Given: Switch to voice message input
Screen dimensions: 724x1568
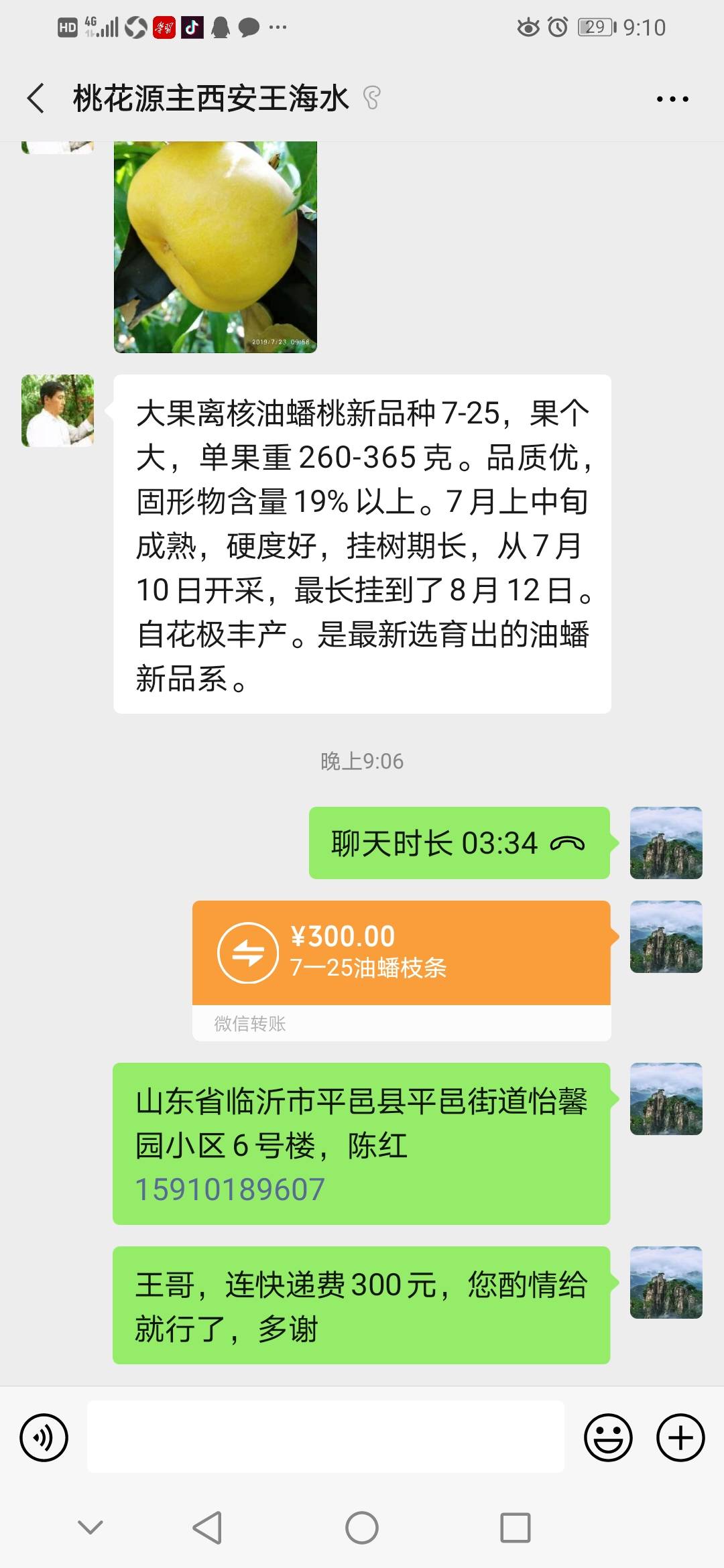Looking at the screenshot, I should point(44,1437).
